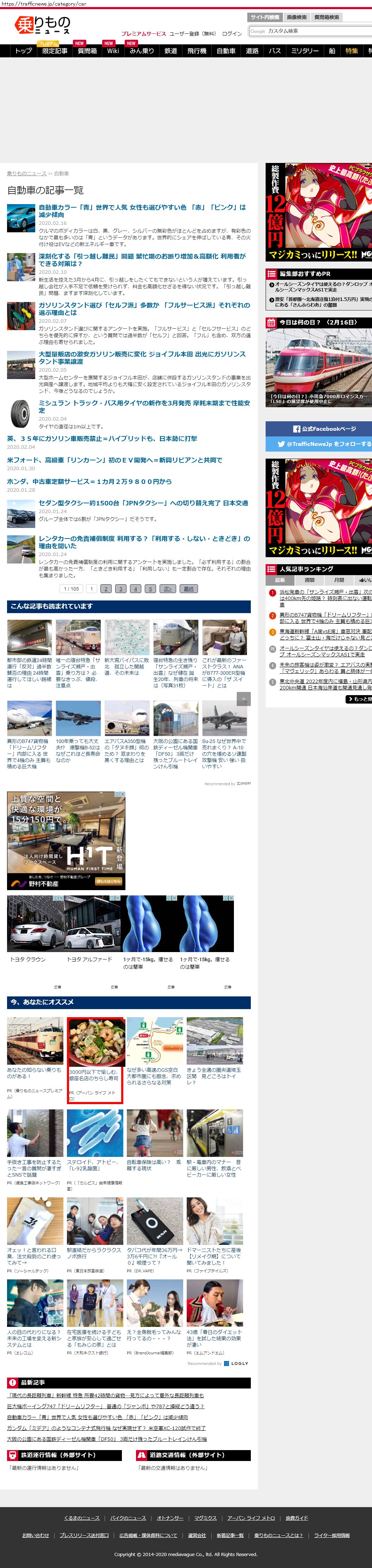Viewport: 372px width, 1568px height.
Task: Switch to the 画像検索 search tab
Action: 297,17
